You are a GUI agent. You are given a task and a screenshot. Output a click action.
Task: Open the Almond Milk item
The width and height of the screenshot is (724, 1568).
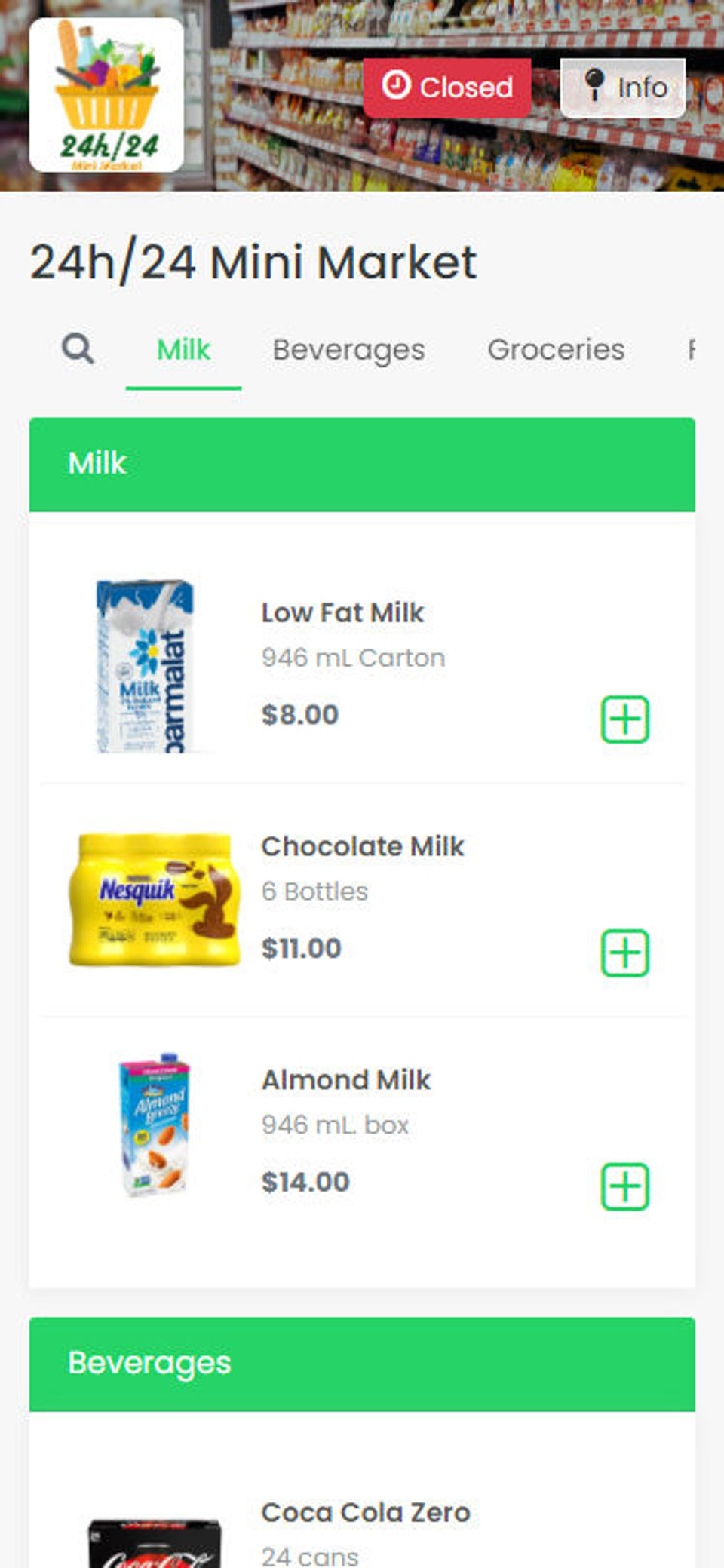pos(345,1081)
